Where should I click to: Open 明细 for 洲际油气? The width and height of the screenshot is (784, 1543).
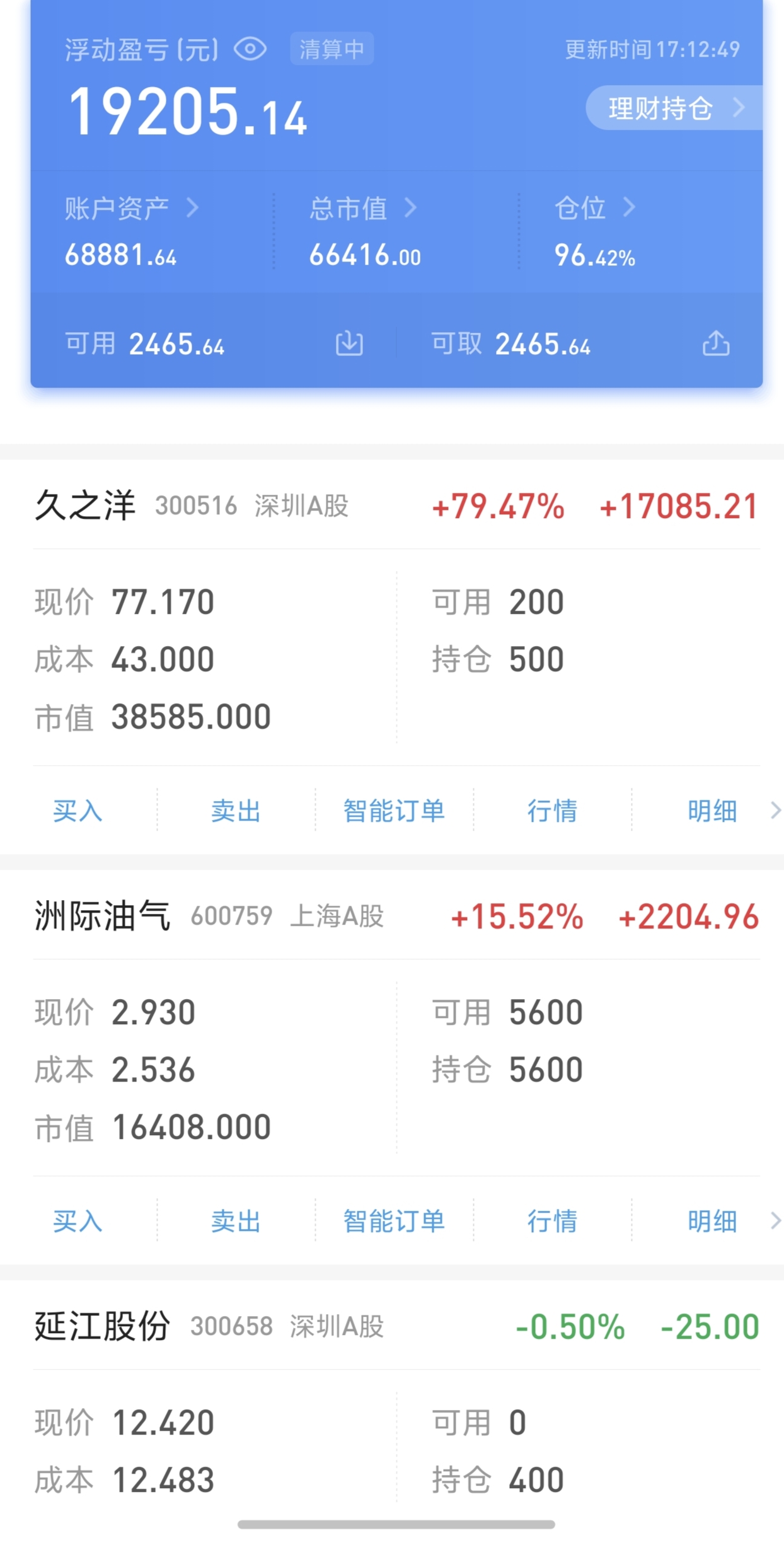click(x=712, y=1221)
